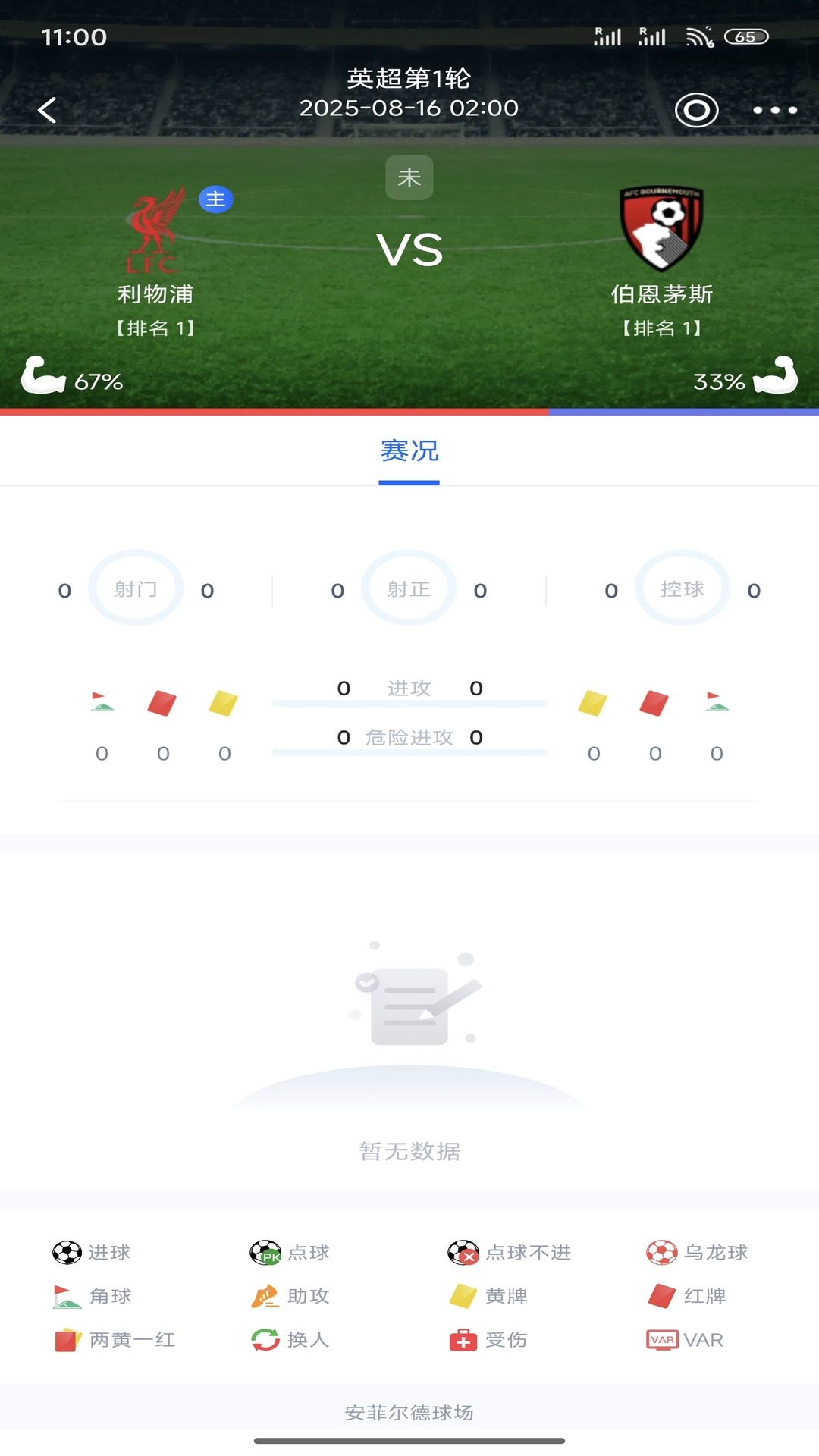The height and width of the screenshot is (1456, 819).
Task: Click the back arrow to return
Action: click(47, 110)
